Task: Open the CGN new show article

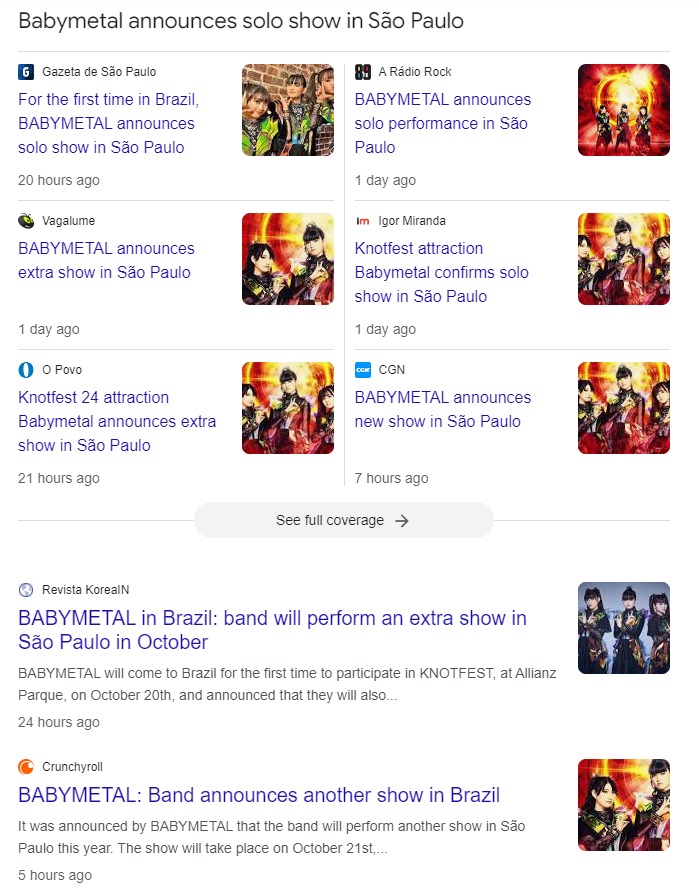Action: tap(442, 409)
